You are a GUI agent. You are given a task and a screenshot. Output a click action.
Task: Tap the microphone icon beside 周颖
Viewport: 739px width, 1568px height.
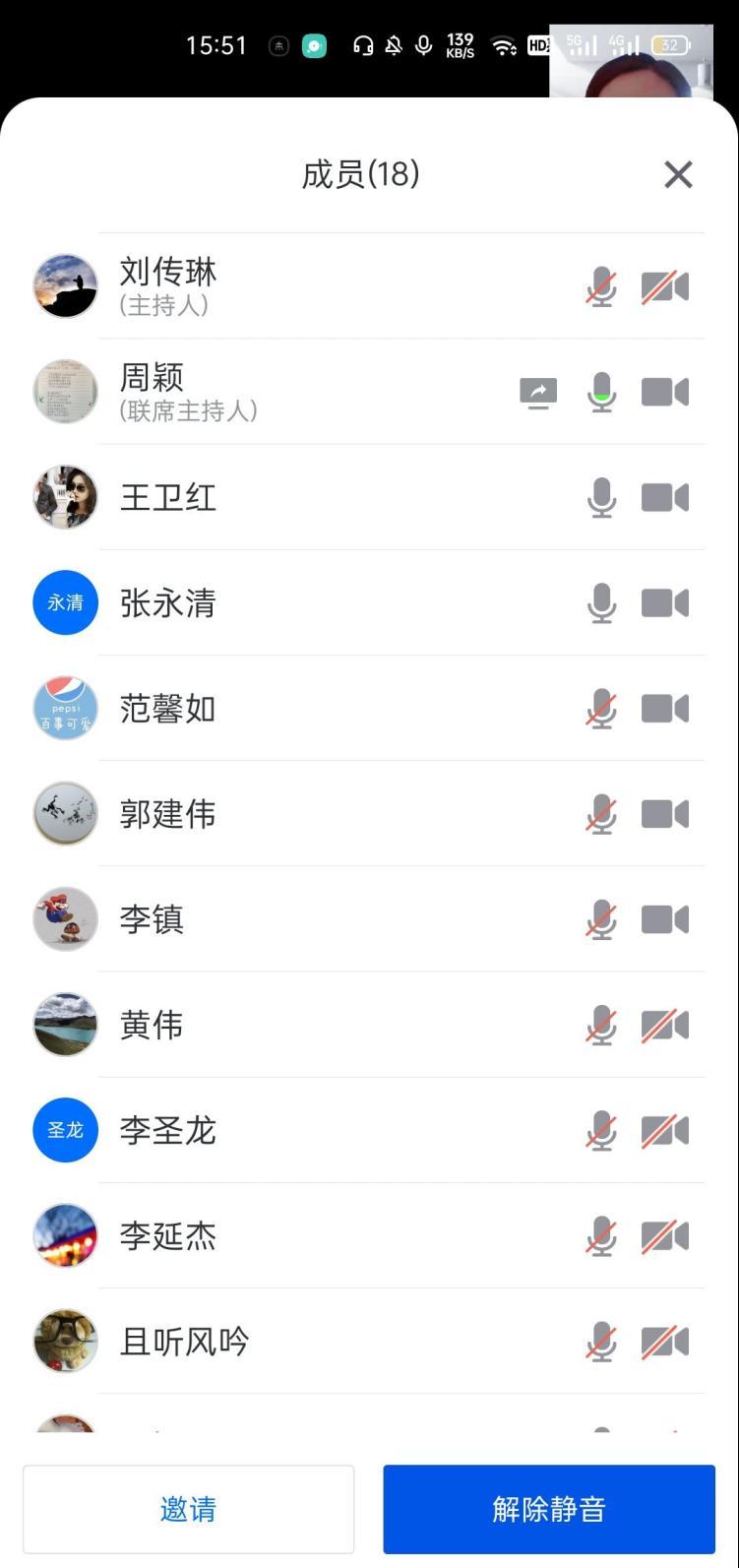pos(601,393)
